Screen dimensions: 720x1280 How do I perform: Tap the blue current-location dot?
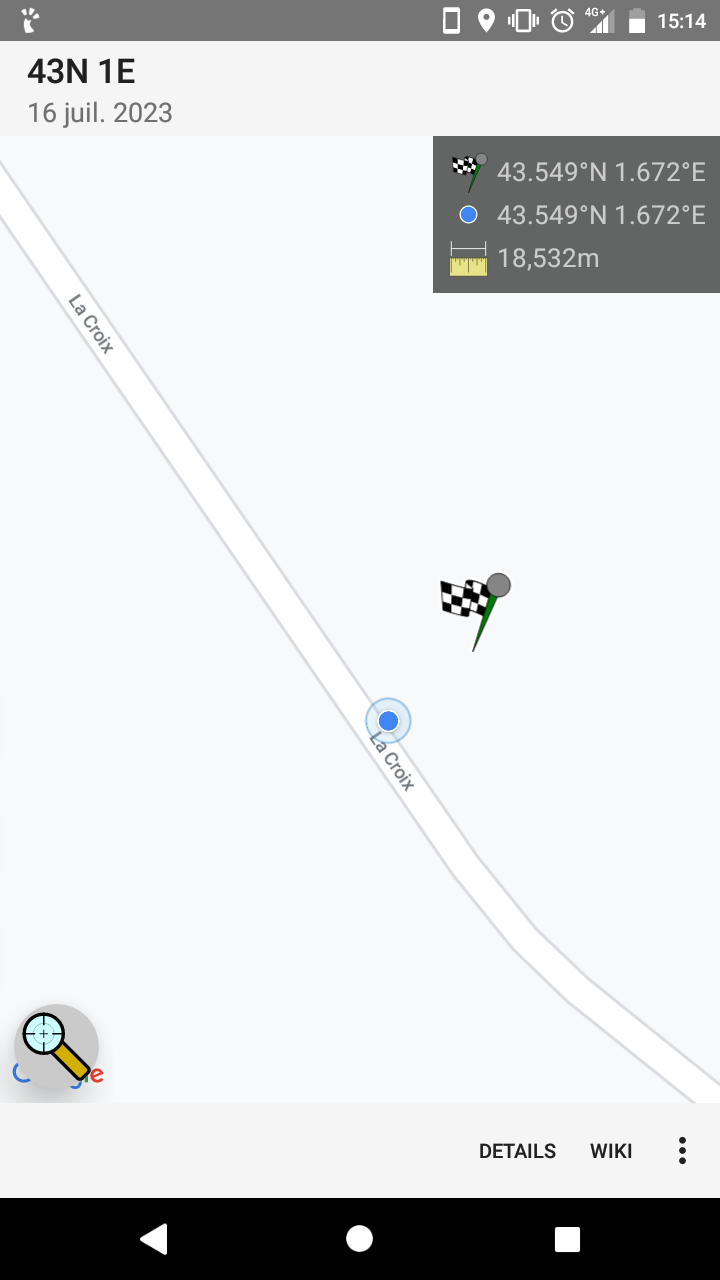click(388, 721)
